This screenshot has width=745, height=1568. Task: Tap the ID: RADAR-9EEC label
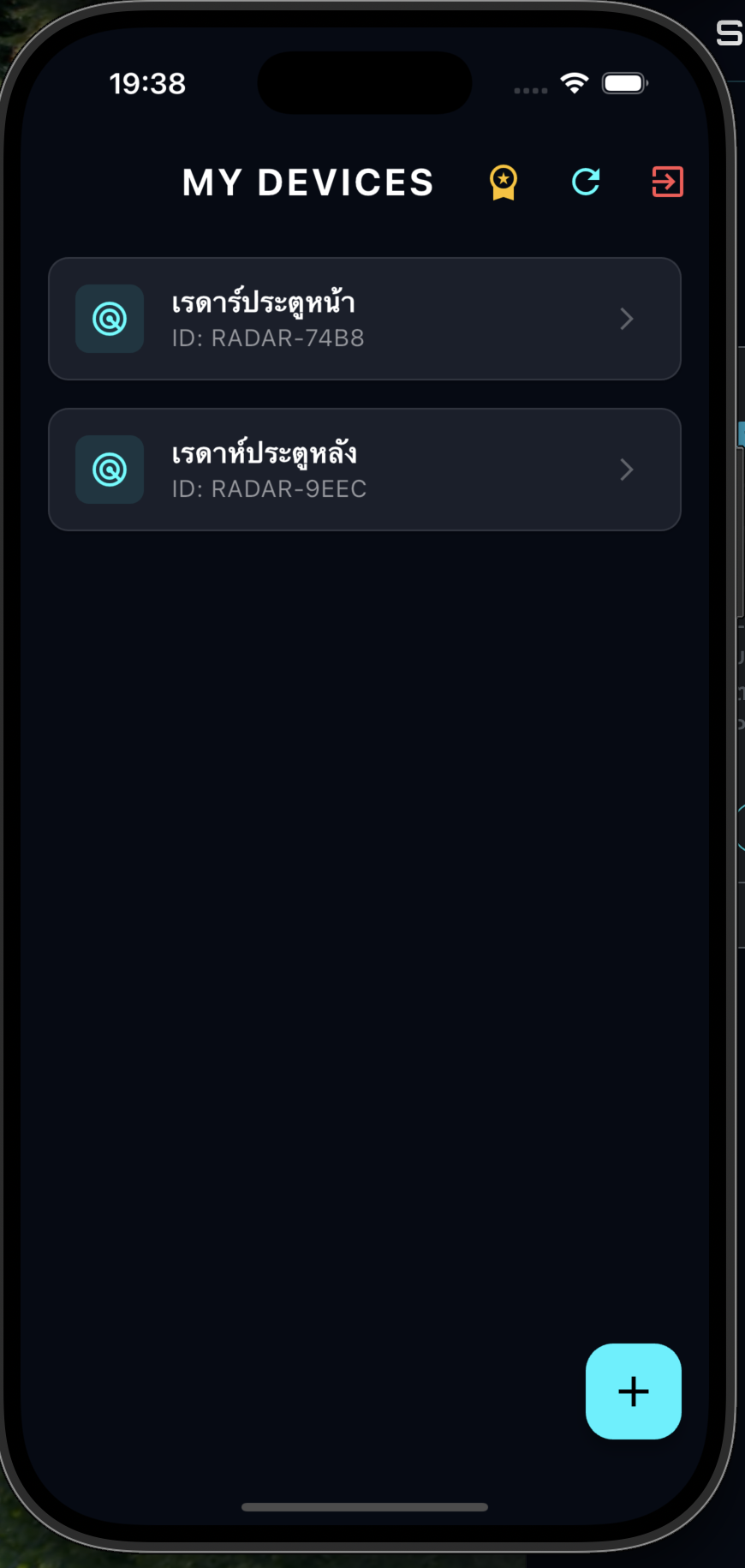(268, 488)
